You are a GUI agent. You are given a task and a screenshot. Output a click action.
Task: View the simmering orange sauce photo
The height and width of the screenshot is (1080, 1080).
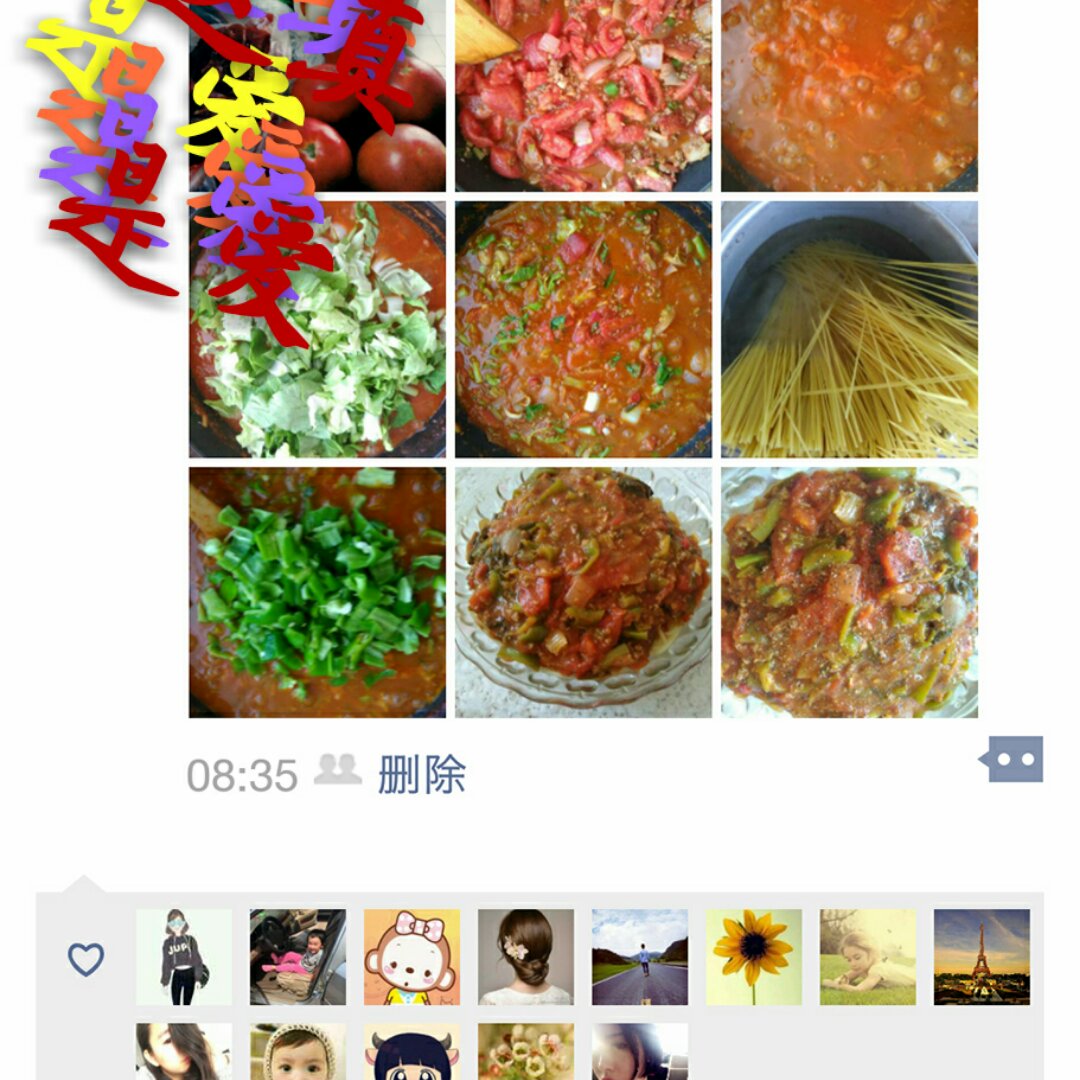pos(849,95)
